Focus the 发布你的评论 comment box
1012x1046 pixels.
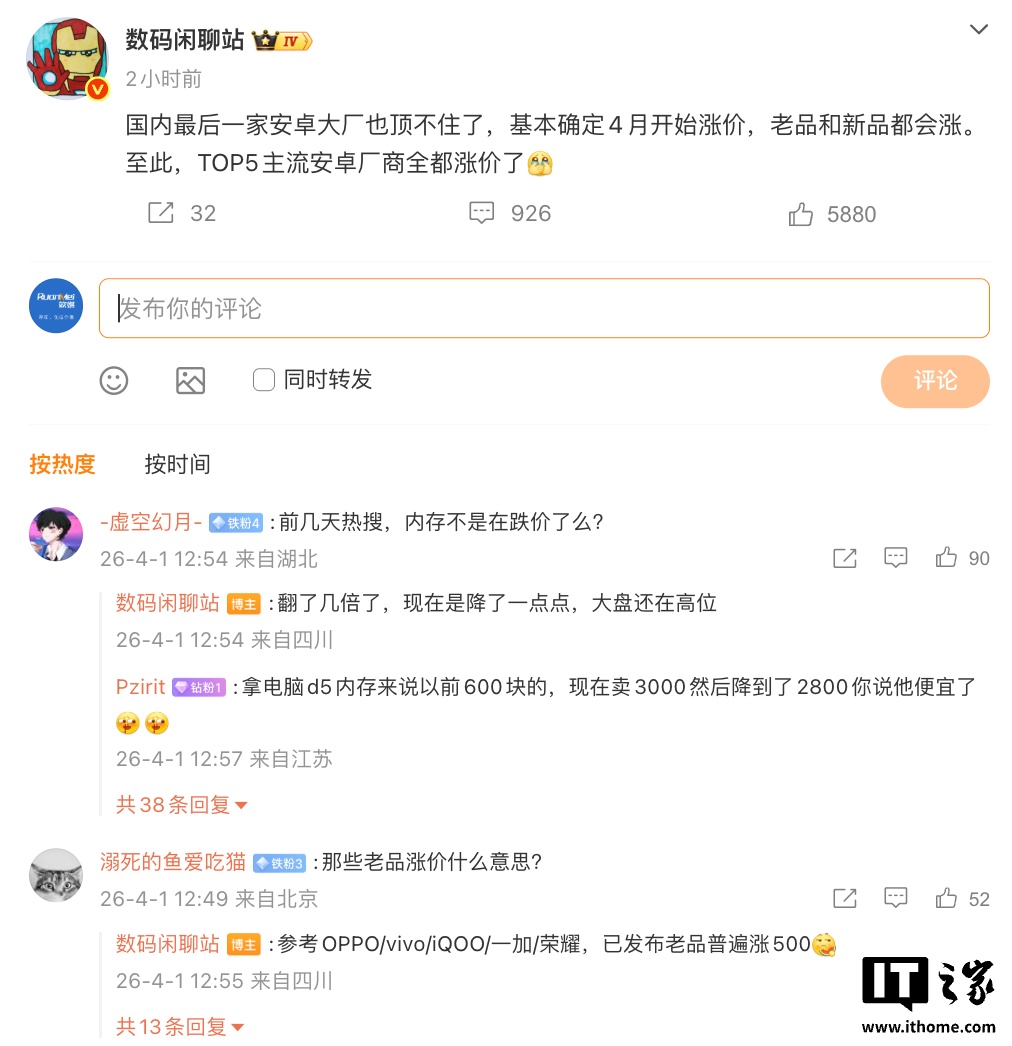(544, 308)
